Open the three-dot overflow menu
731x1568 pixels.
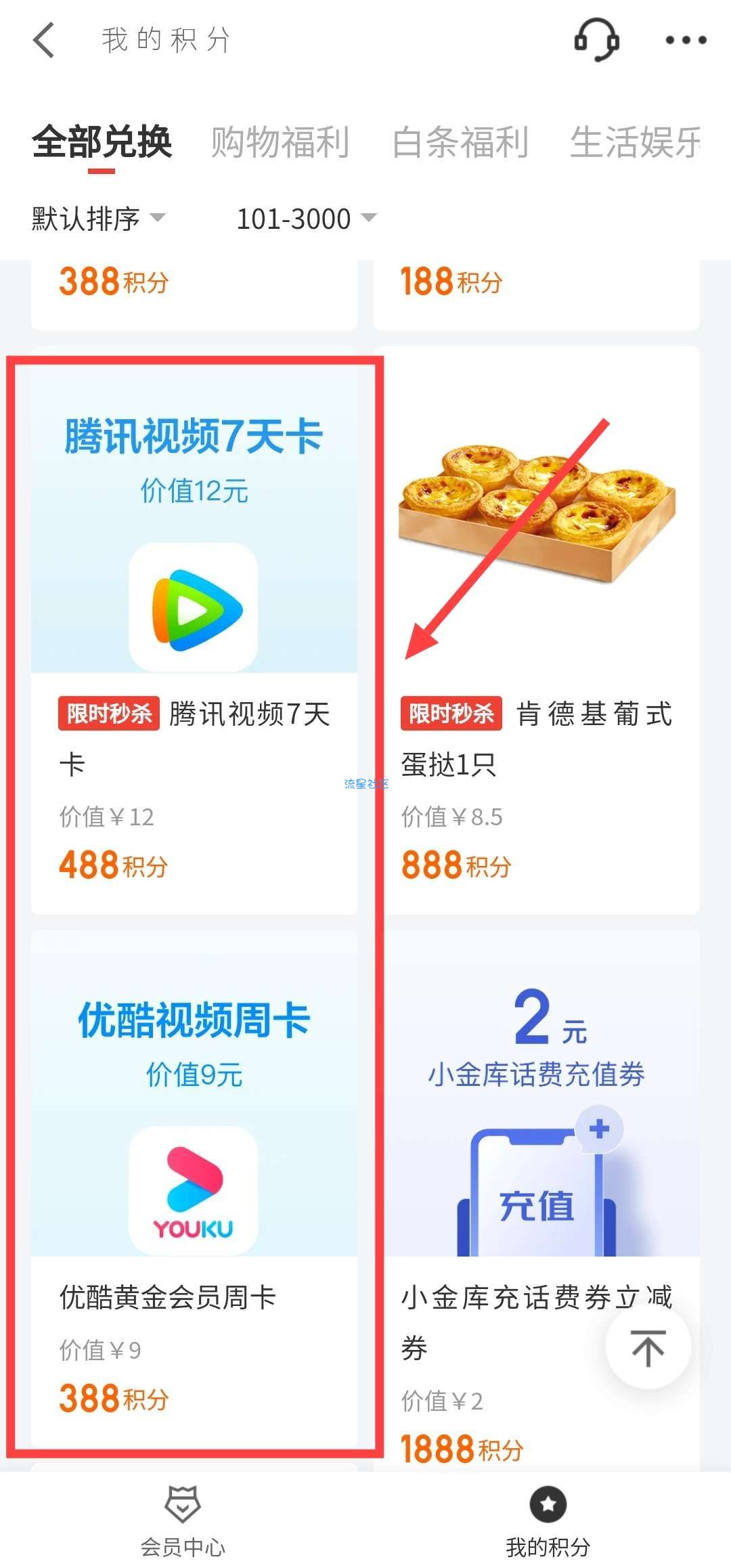(x=686, y=41)
